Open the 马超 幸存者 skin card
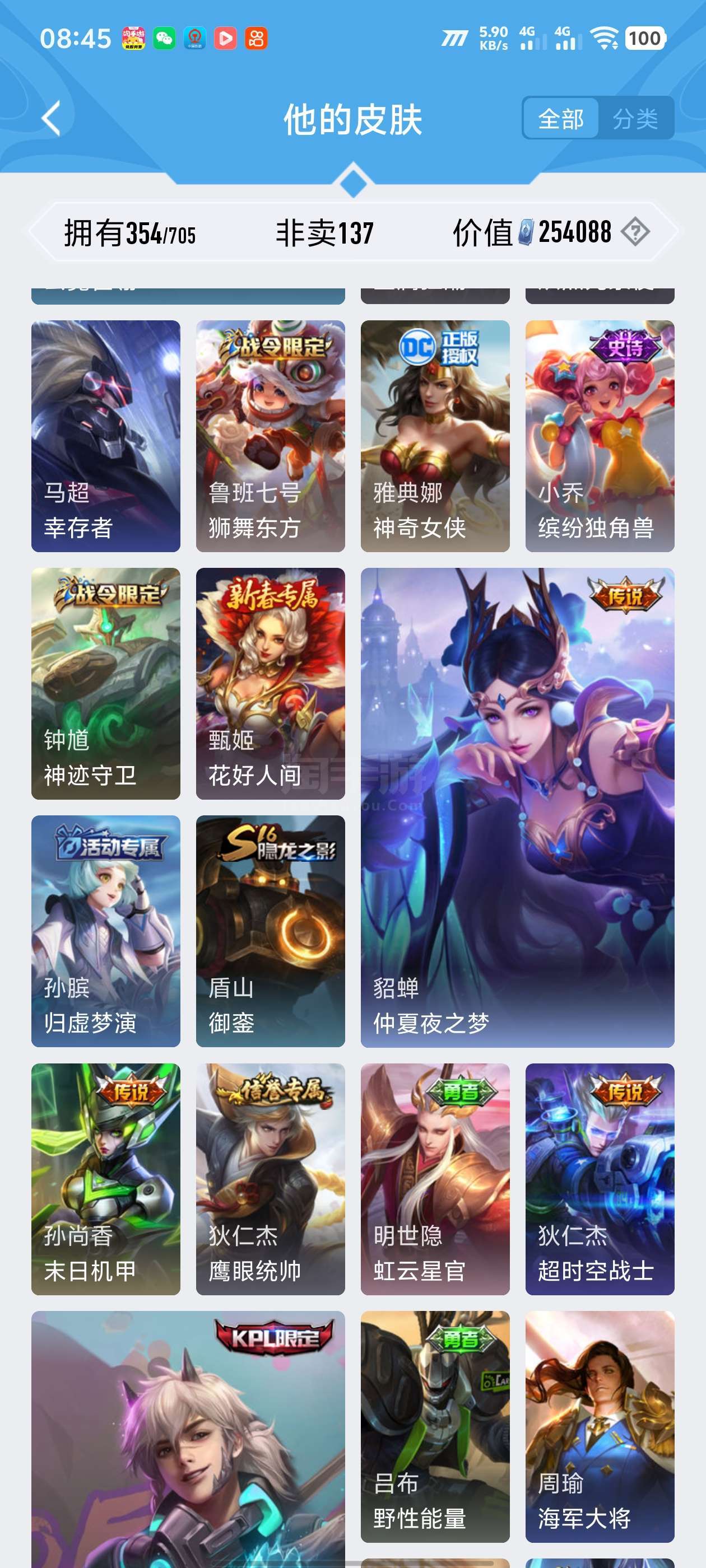Screen dimensions: 706x1568 (x=106, y=436)
